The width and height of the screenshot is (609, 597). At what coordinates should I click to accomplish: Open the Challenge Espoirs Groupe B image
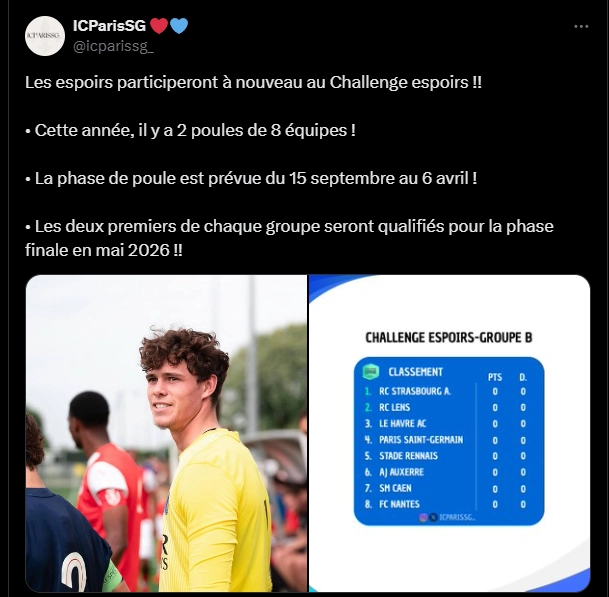coord(449,433)
